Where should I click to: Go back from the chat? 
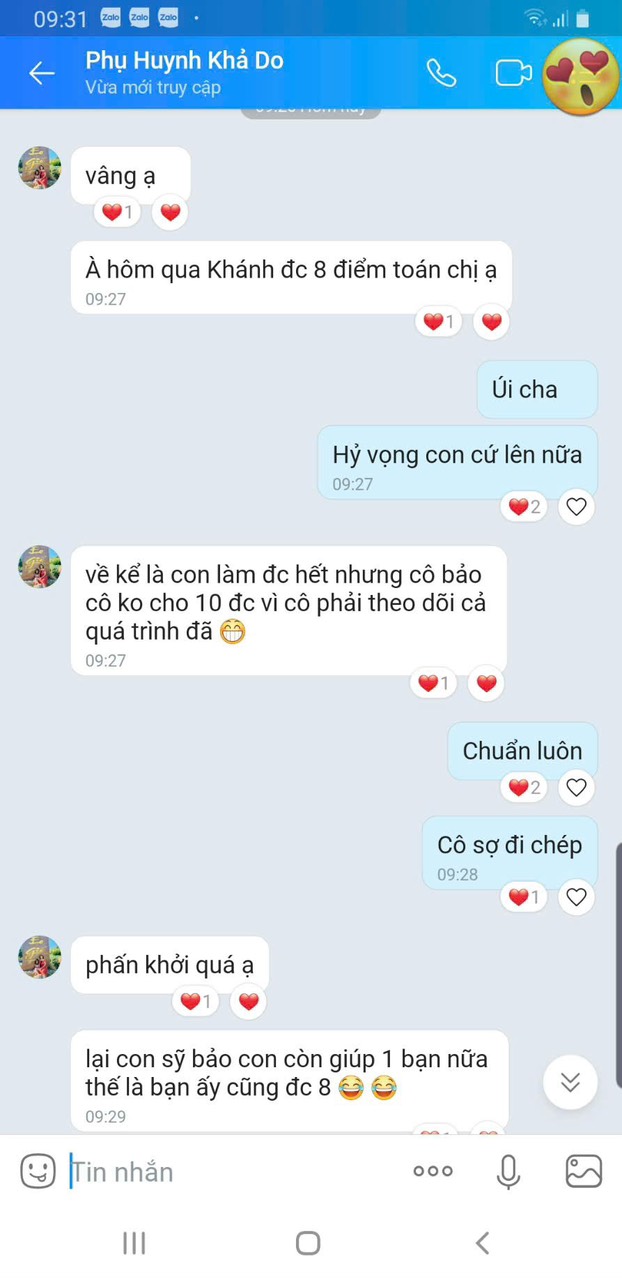click(41, 73)
